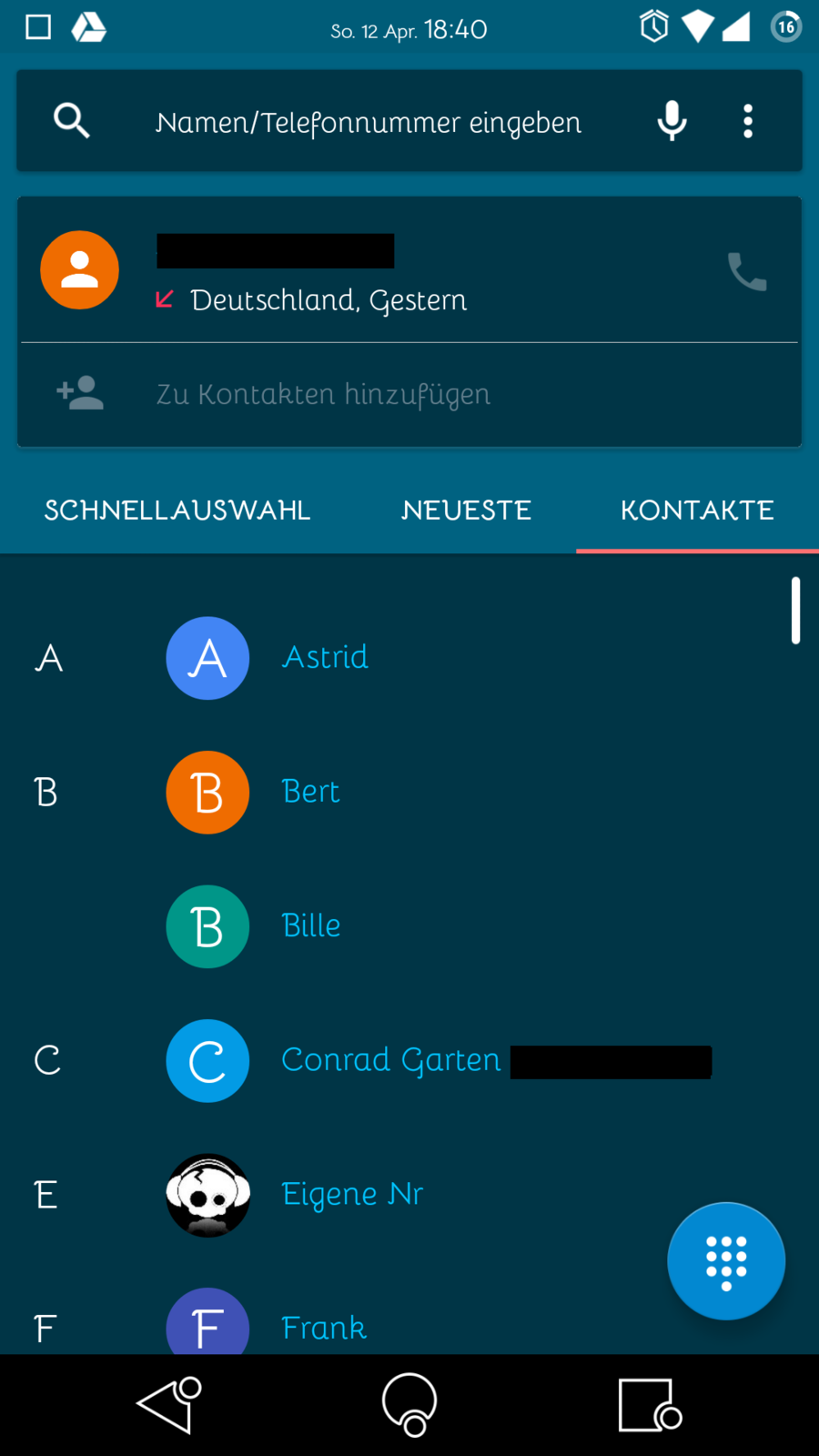Go back with the system back button
Image resolution: width=819 pixels, height=1456 pixels.
(169, 1405)
